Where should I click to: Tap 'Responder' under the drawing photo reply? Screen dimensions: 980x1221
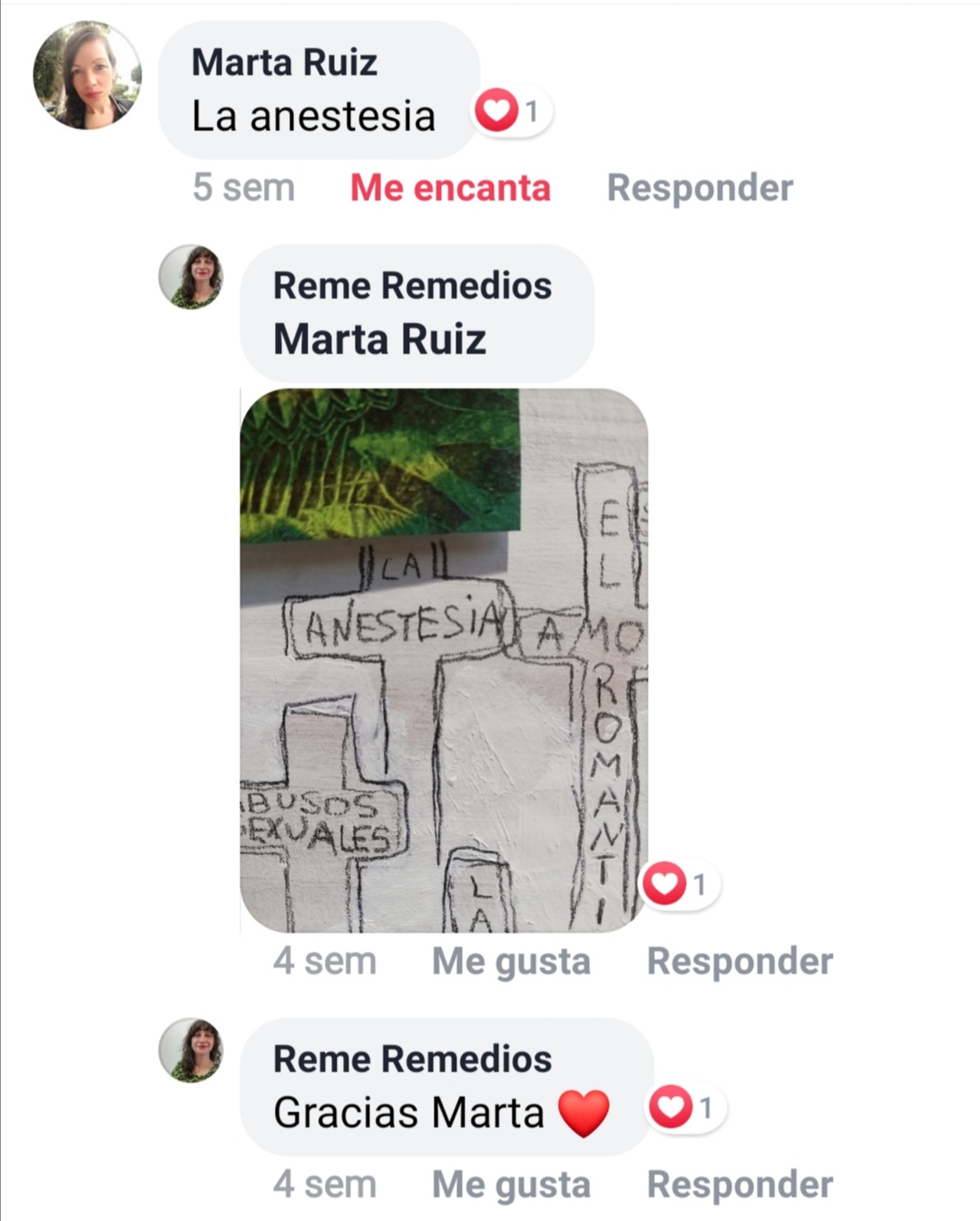pyautogui.click(x=740, y=961)
